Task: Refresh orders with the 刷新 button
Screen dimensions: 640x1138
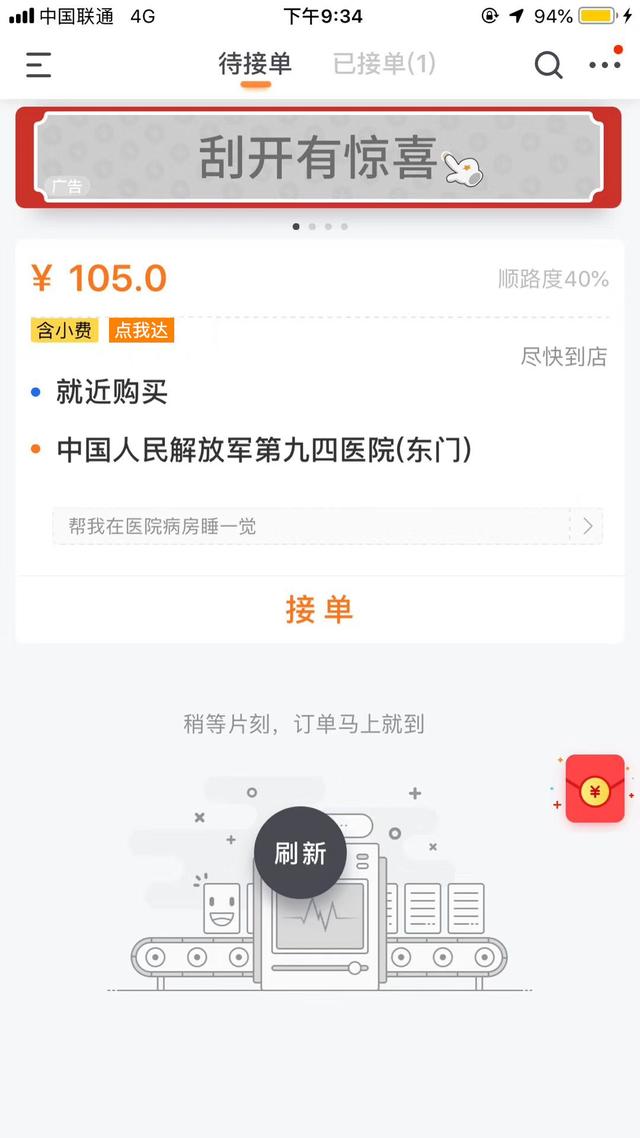Action: click(300, 853)
